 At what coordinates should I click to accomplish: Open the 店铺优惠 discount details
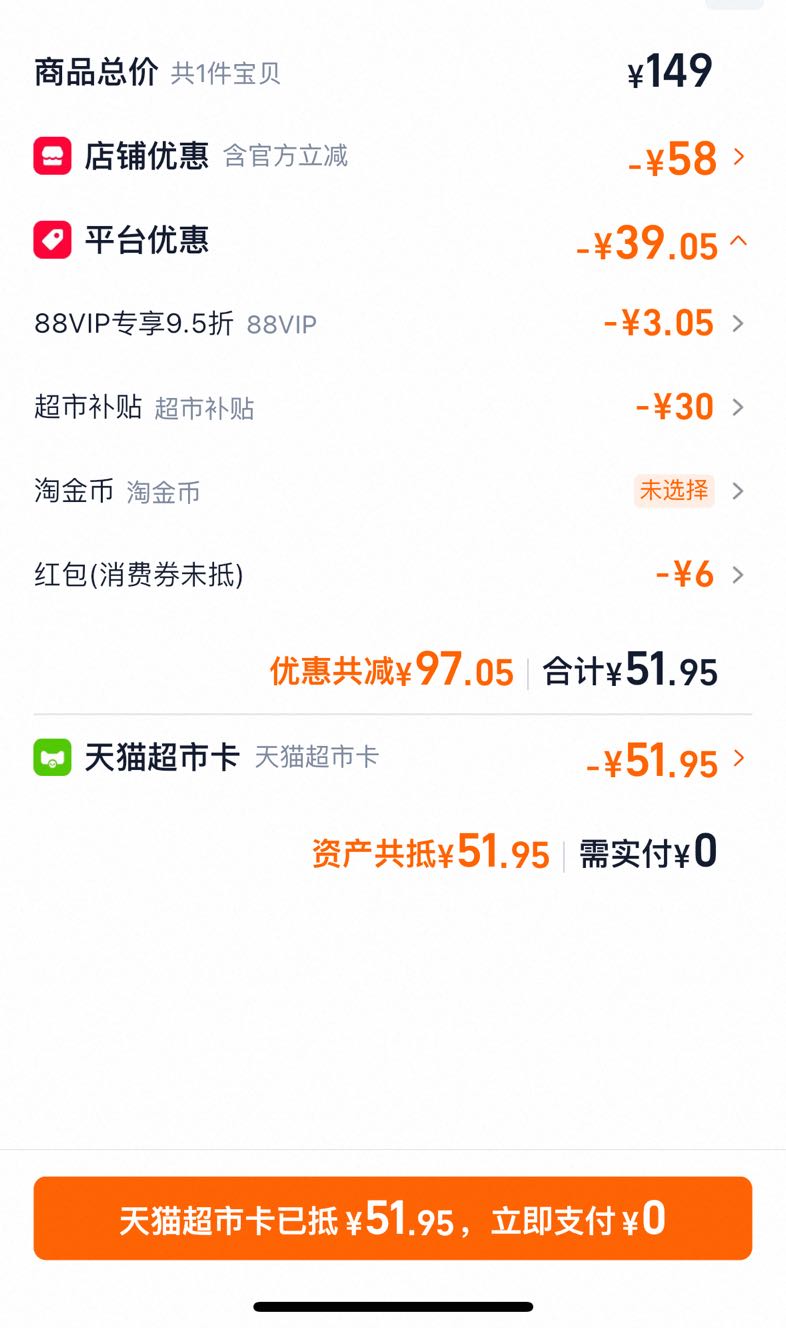click(392, 157)
